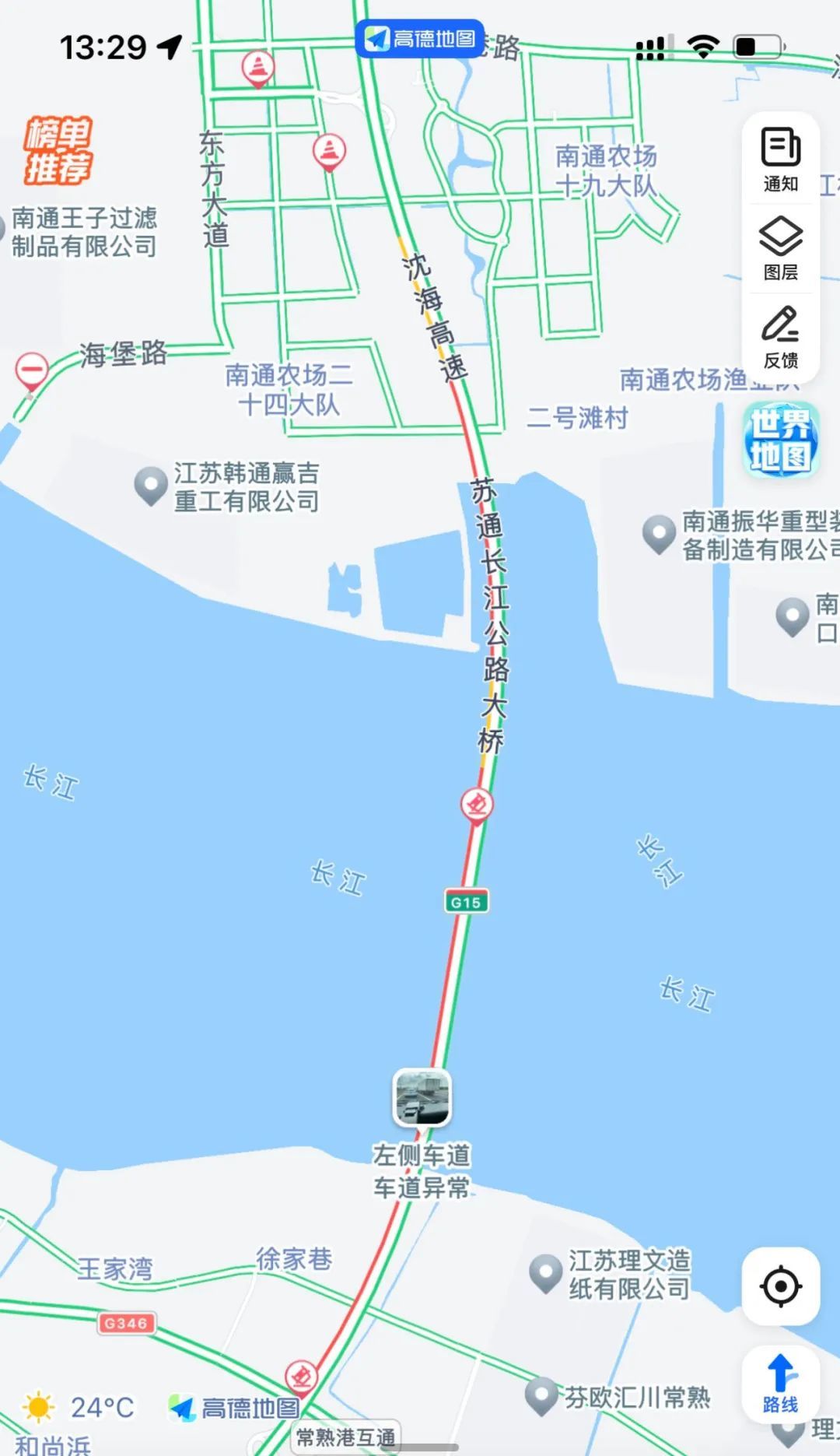840x1456 pixels.
Task: Select the 江苏理文造纸有限公司 map pin
Action: [x=545, y=1274]
